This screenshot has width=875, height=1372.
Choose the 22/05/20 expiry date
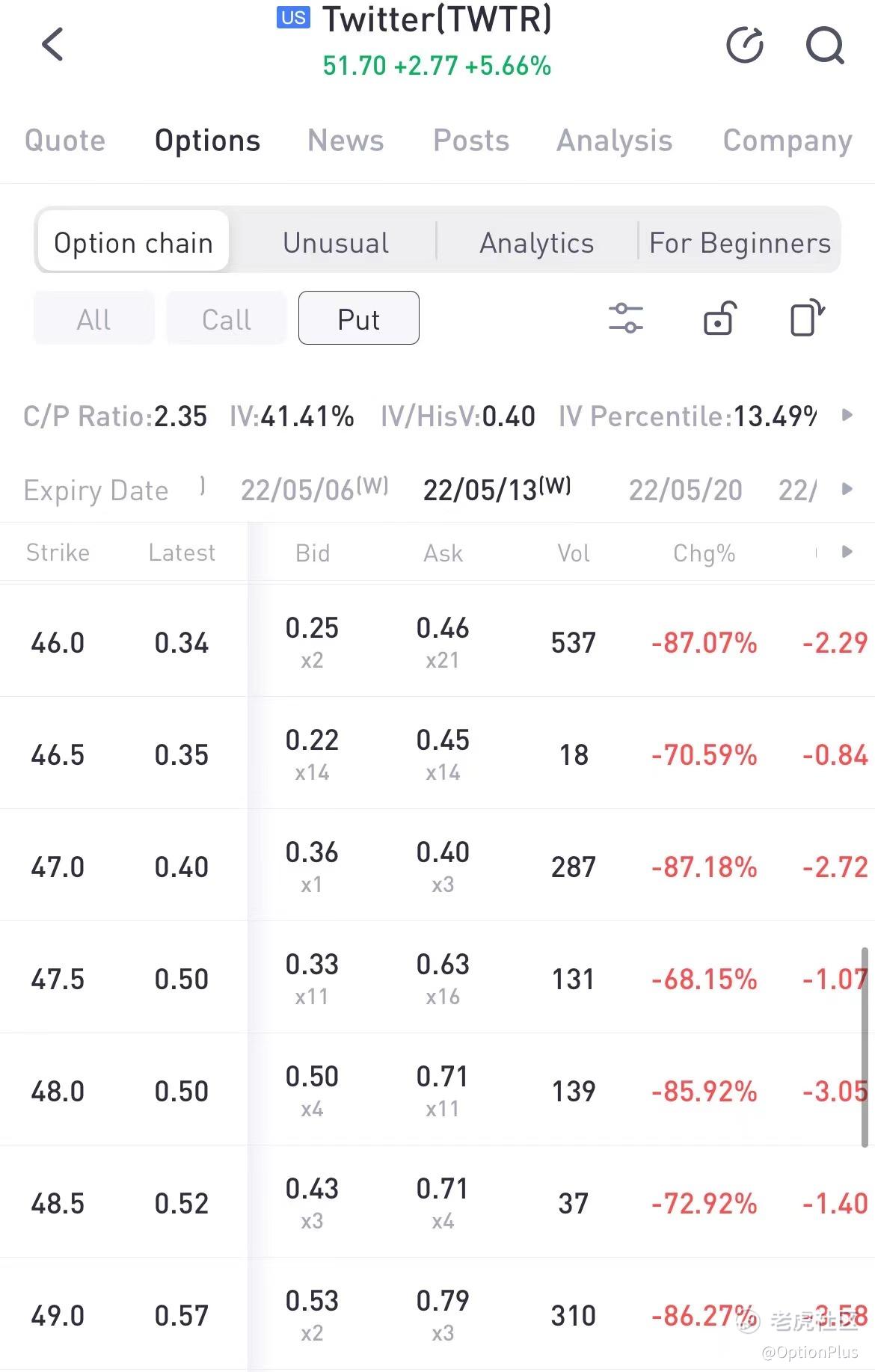coord(685,490)
